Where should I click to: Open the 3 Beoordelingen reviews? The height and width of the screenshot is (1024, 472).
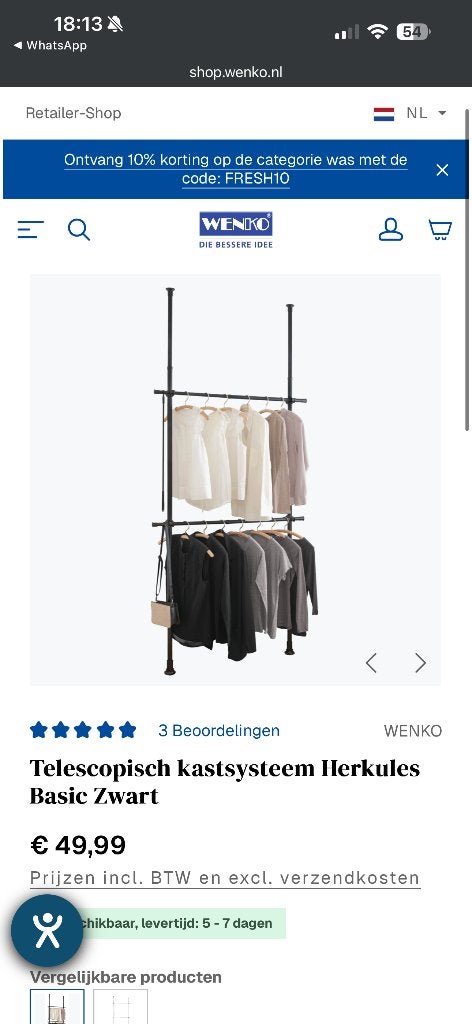click(x=219, y=730)
